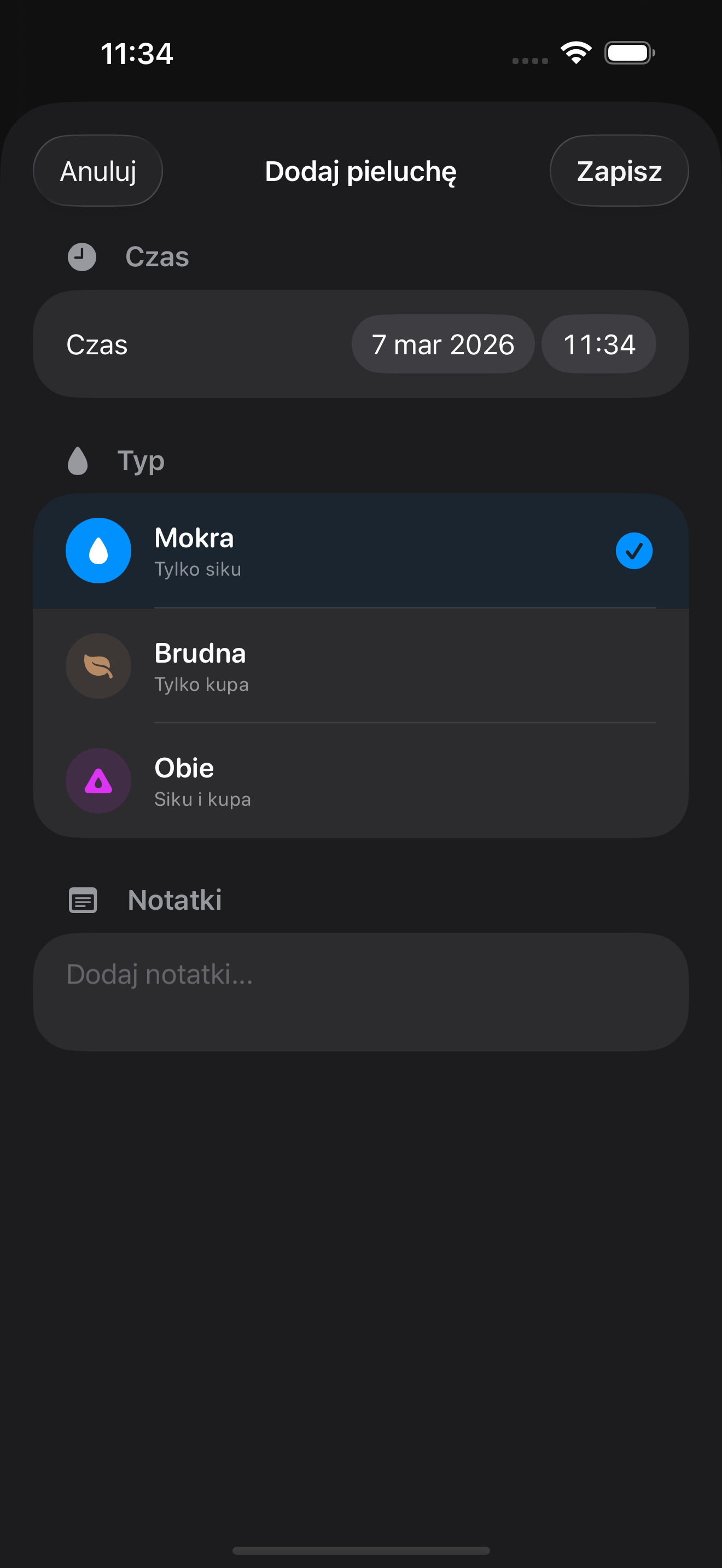Choose Obie, siku i kupa option
Viewport: 722px width, 1568px height.
(x=361, y=781)
